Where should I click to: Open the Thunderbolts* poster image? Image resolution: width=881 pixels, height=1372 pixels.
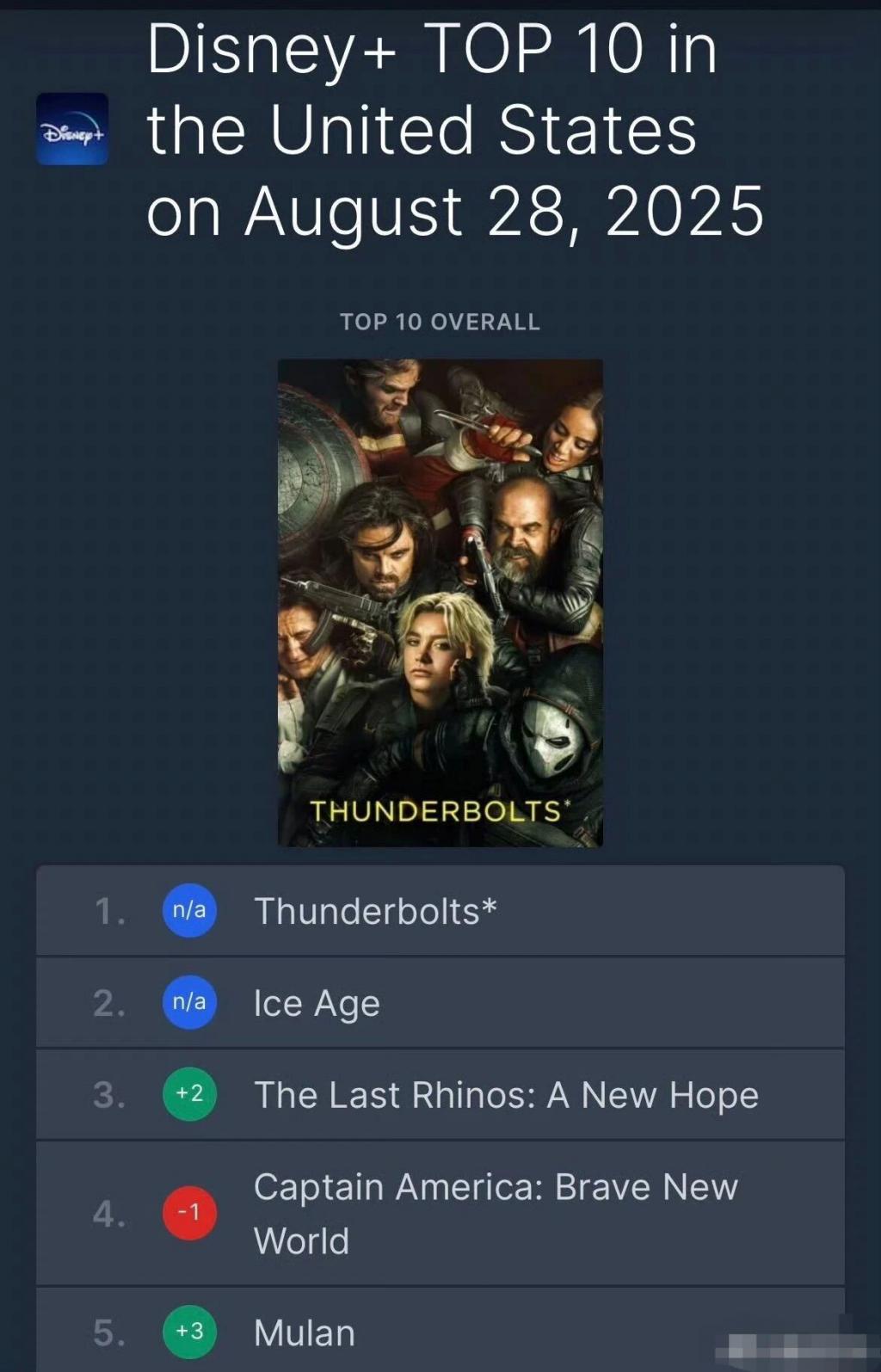pos(440,602)
